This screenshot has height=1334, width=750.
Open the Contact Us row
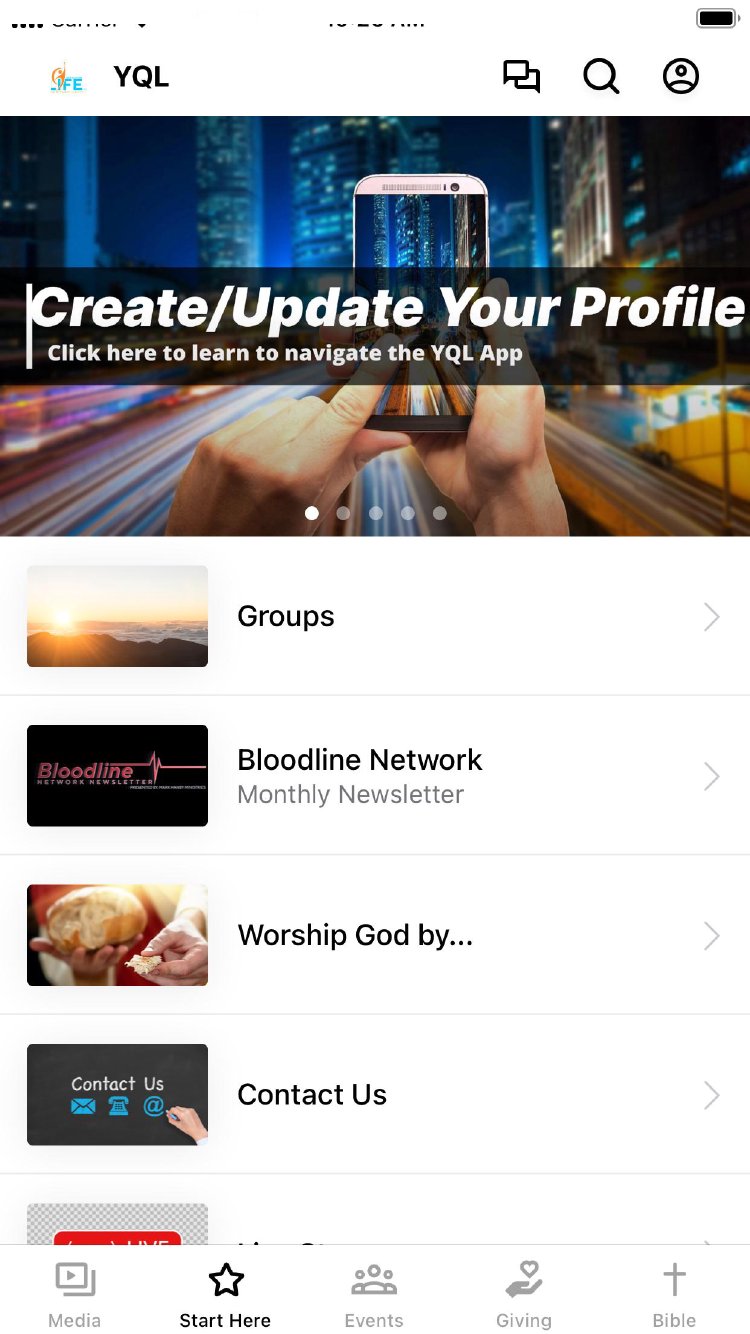375,1095
